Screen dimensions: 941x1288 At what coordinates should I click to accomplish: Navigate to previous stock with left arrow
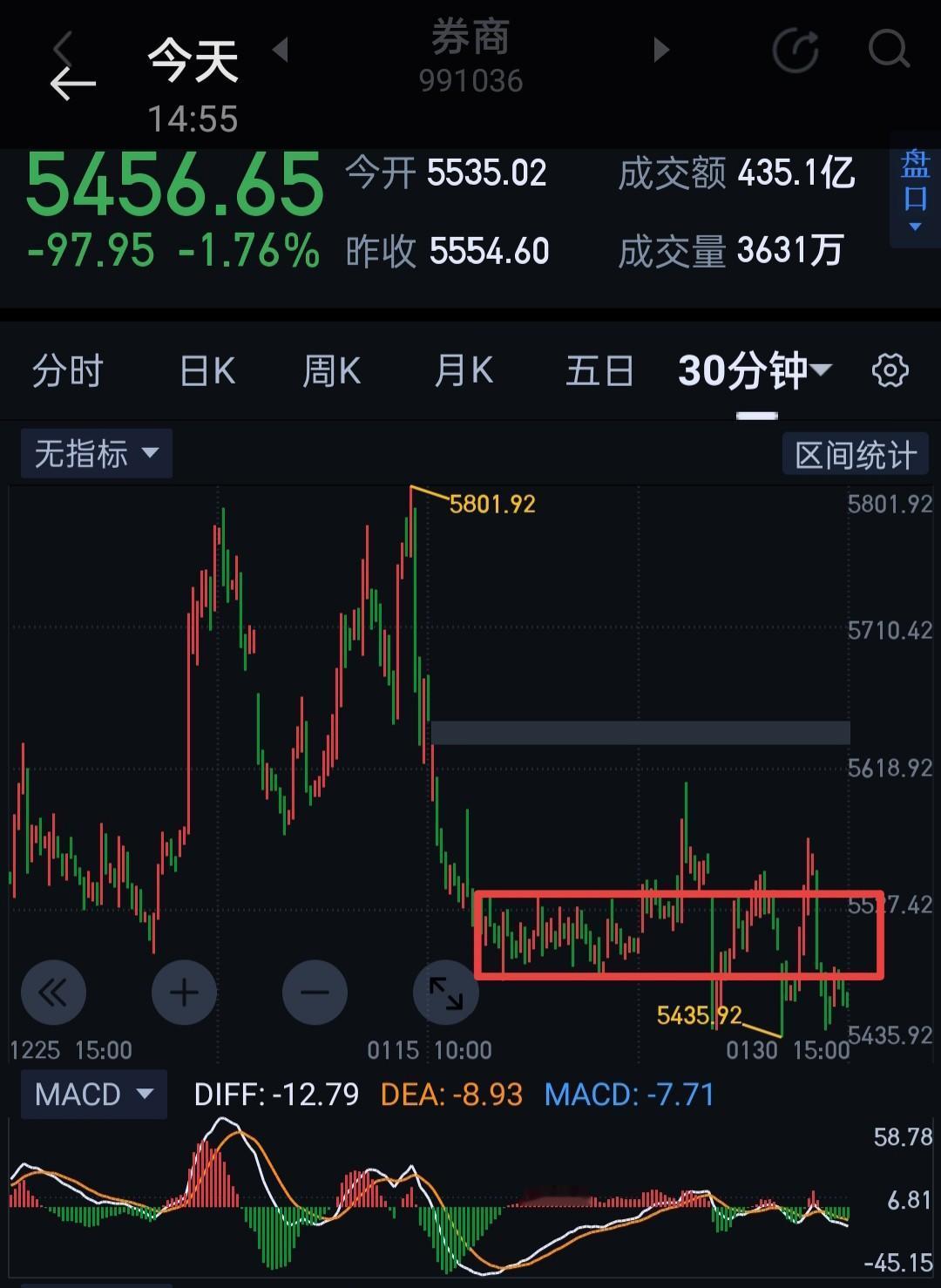[x=280, y=50]
